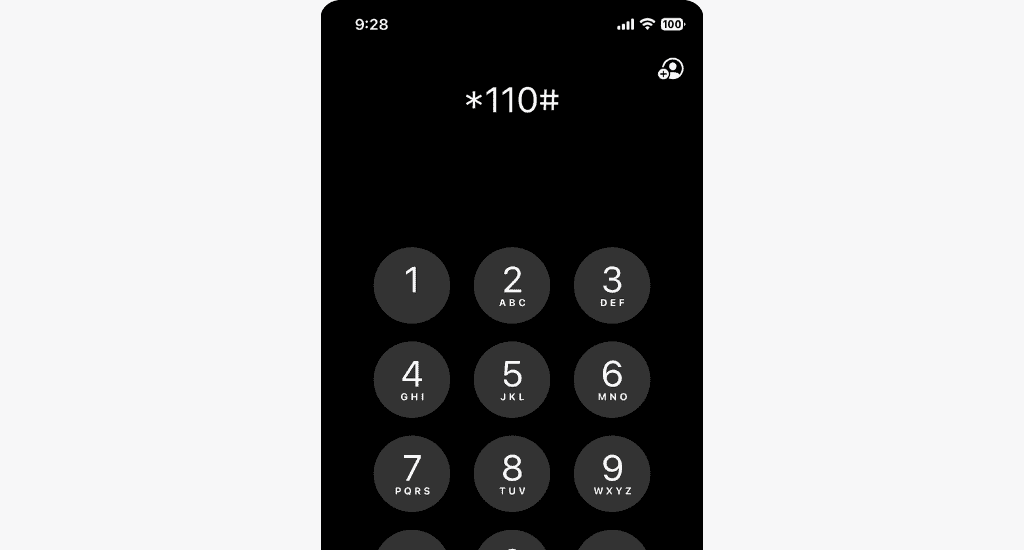Image resolution: width=1024 pixels, height=550 pixels.
Task: Enter digit 5 JKL
Action: tap(512, 379)
